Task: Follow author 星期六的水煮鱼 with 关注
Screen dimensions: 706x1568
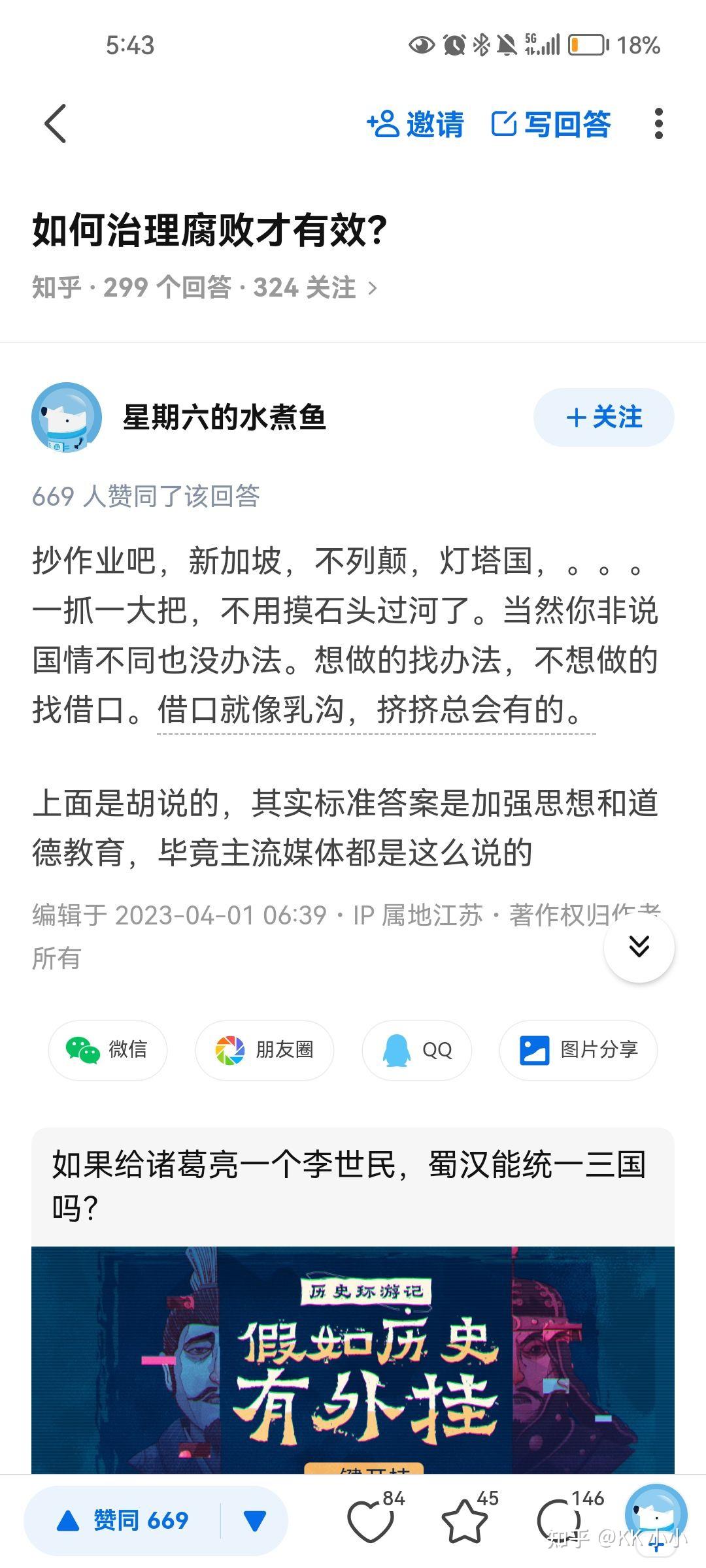Action: pyautogui.click(x=603, y=417)
